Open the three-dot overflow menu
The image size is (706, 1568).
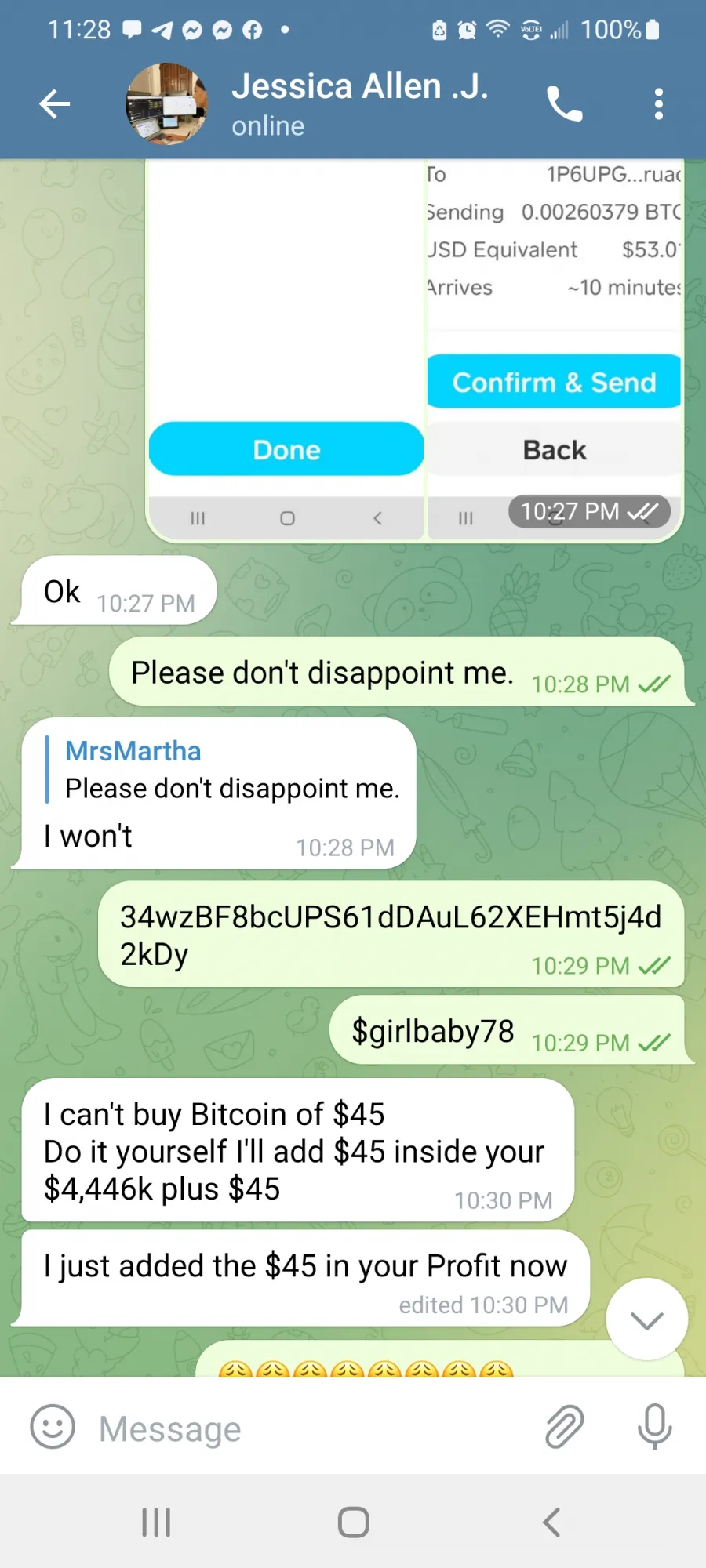click(x=658, y=103)
